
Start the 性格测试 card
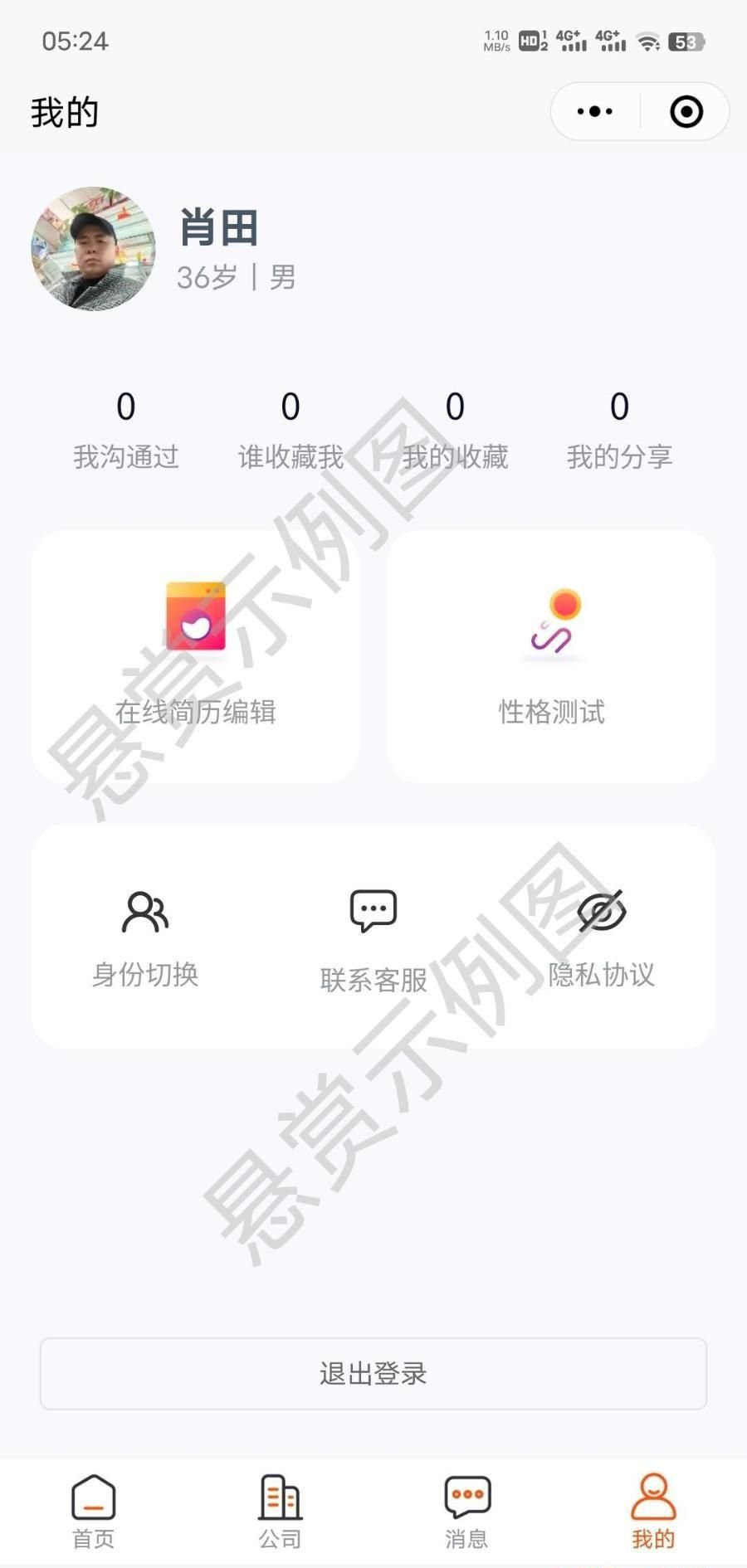(x=551, y=656)
